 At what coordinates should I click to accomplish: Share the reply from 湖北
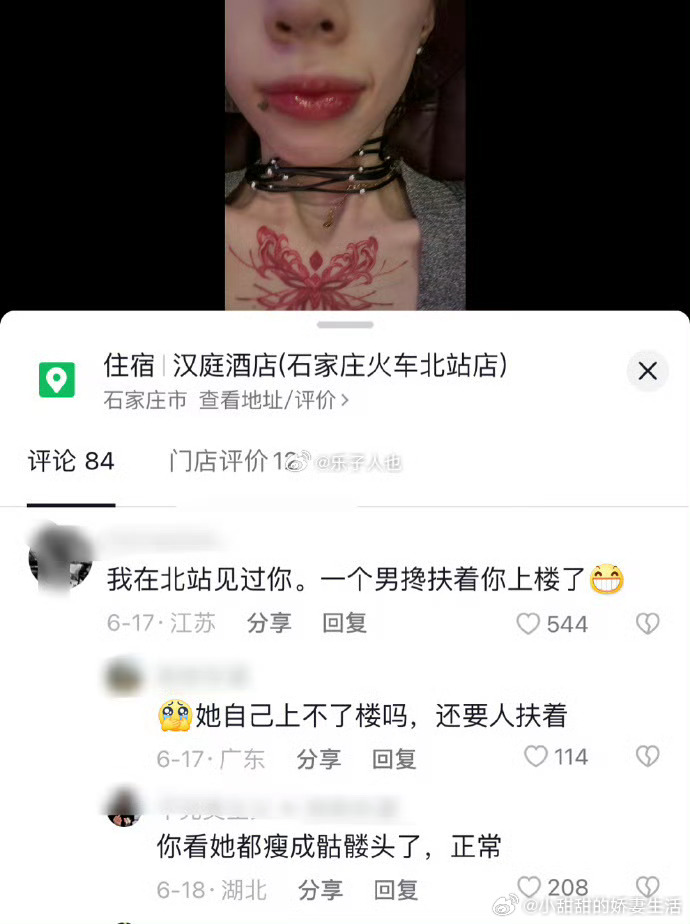[x=318, y=890]
